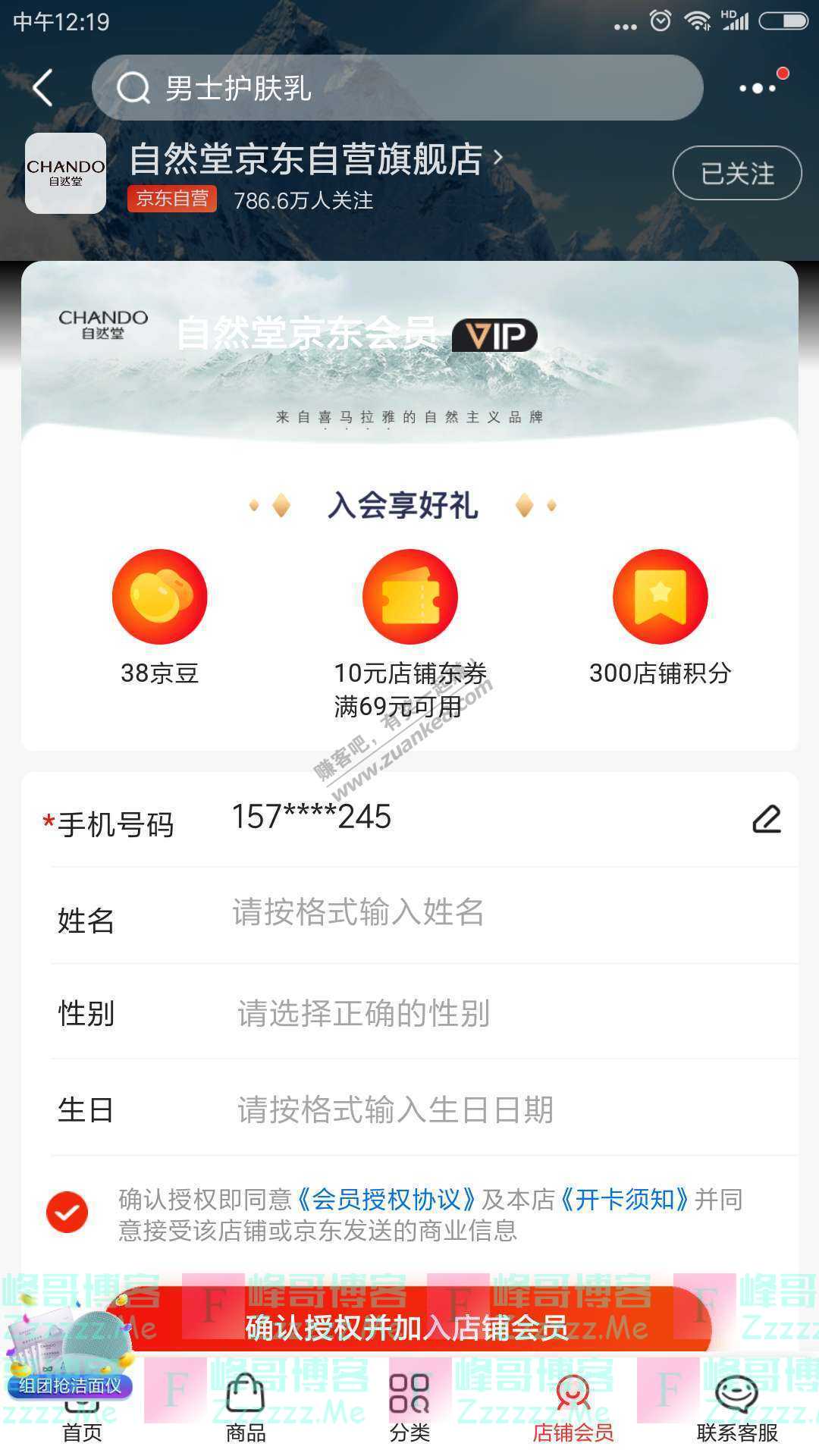Tap the CHANDO store logo

[65, 174]
